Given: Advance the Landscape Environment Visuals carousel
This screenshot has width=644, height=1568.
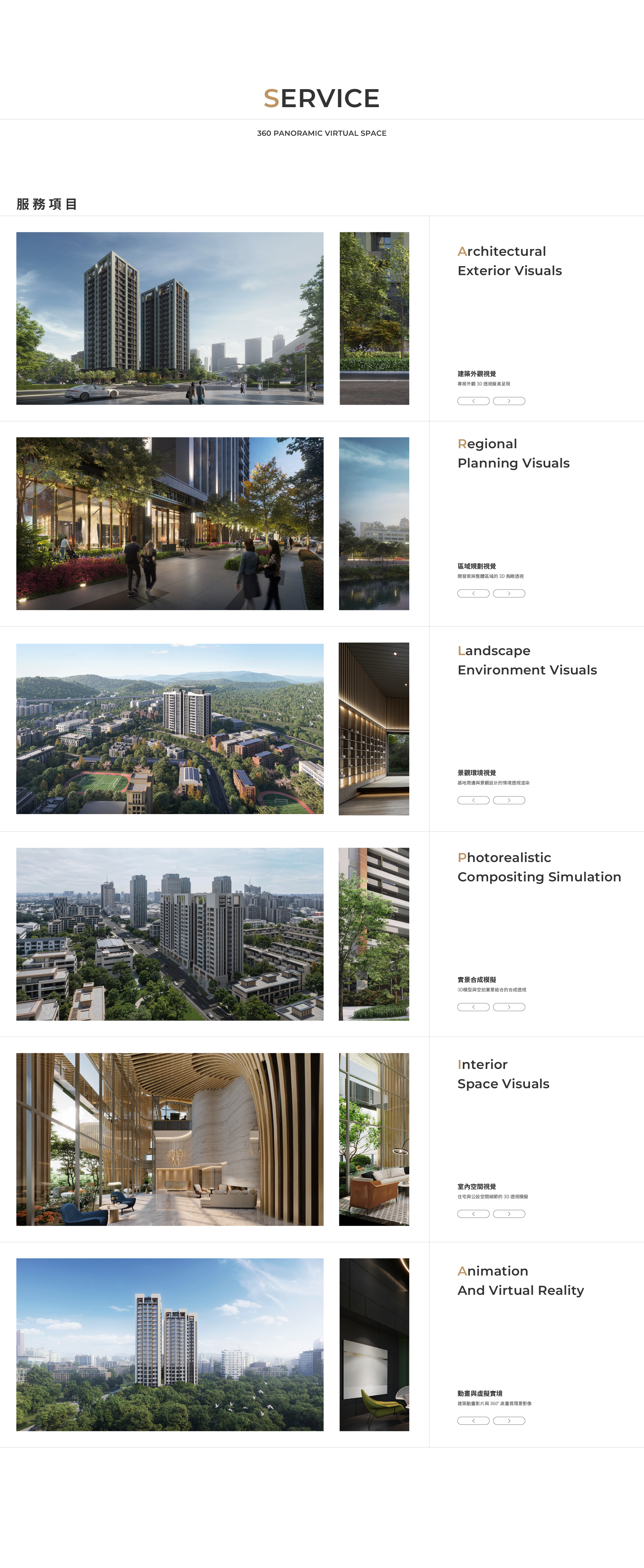Looking at the screenshot, I should pos(509,800).
